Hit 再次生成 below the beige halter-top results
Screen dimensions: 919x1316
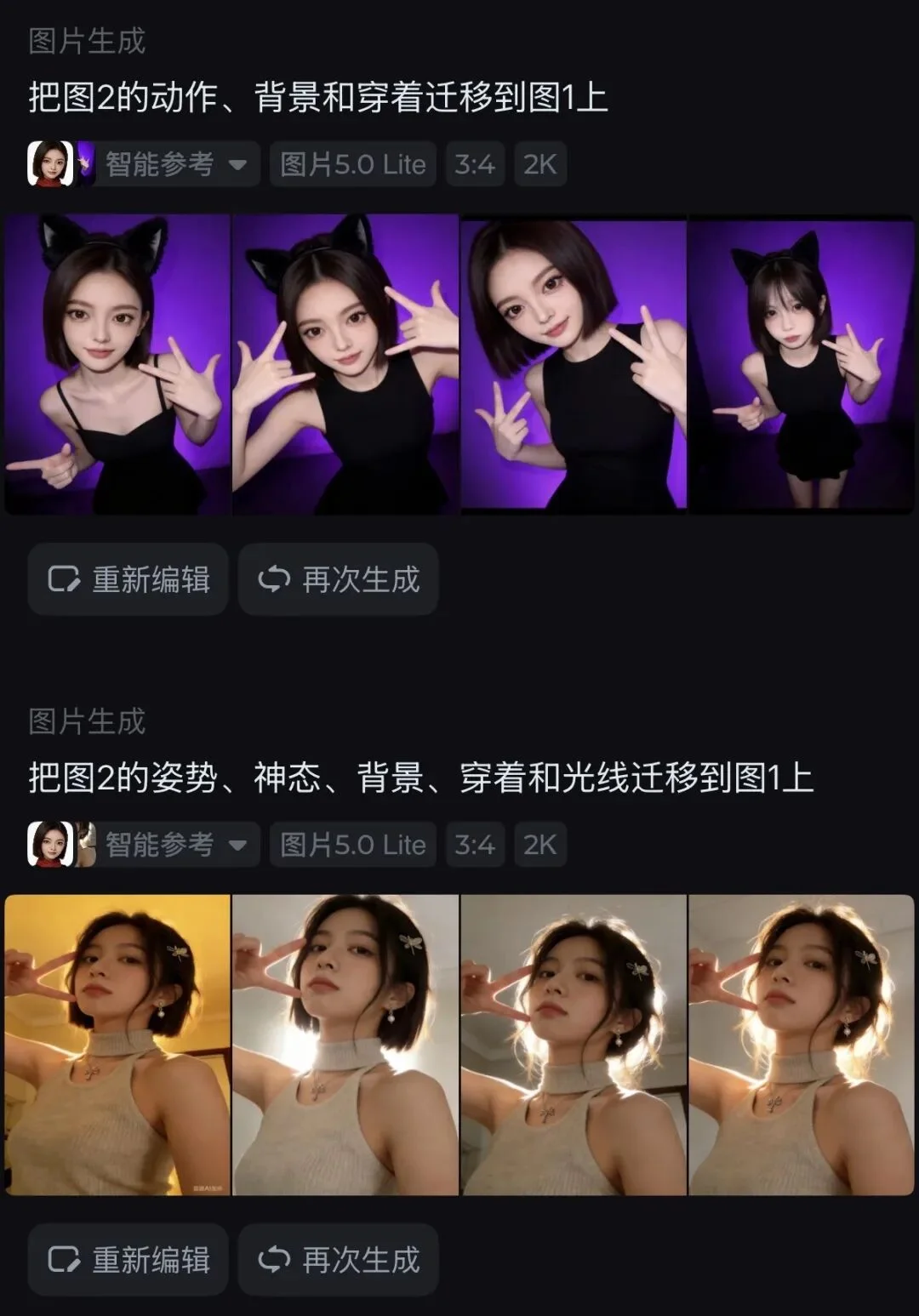[339, 1260]
